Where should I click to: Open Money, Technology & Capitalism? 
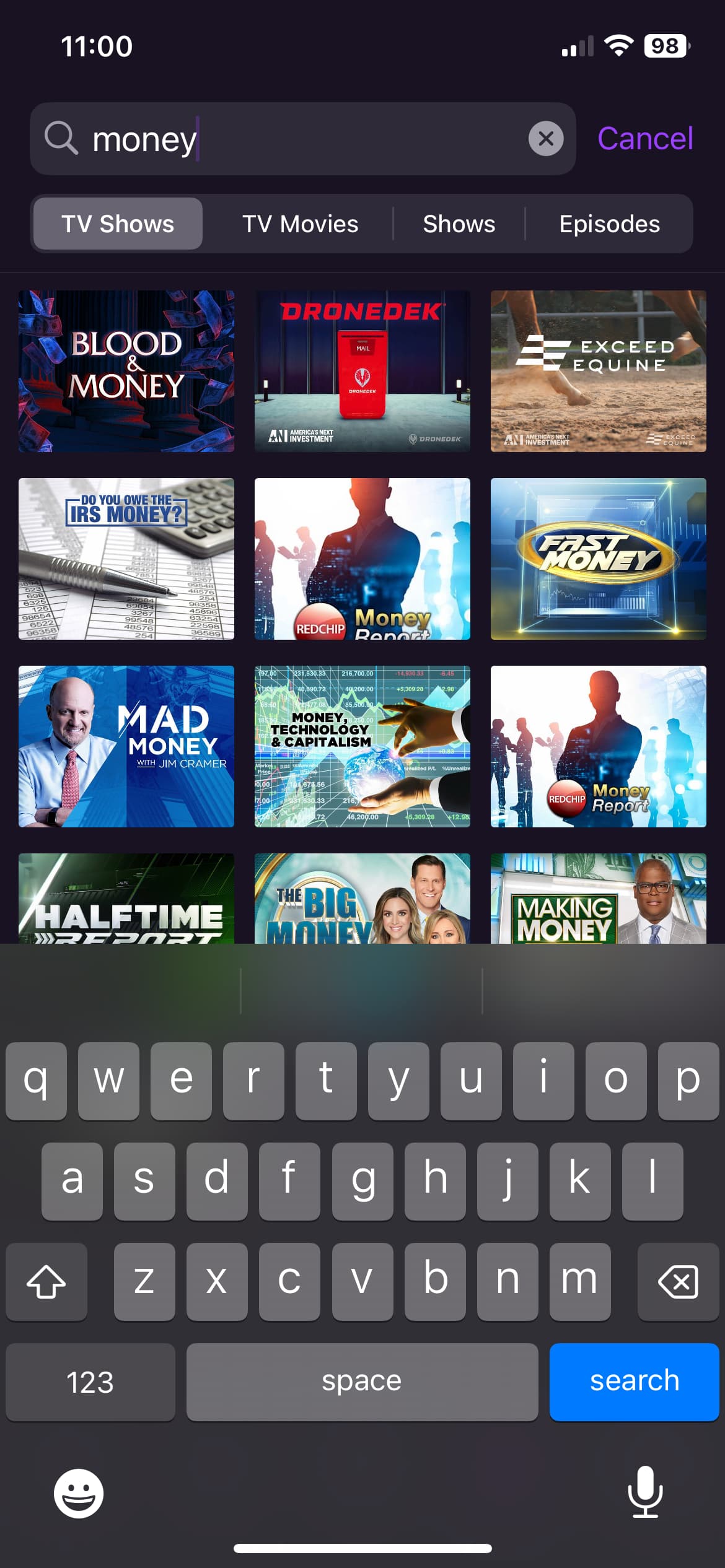(362, 746)
